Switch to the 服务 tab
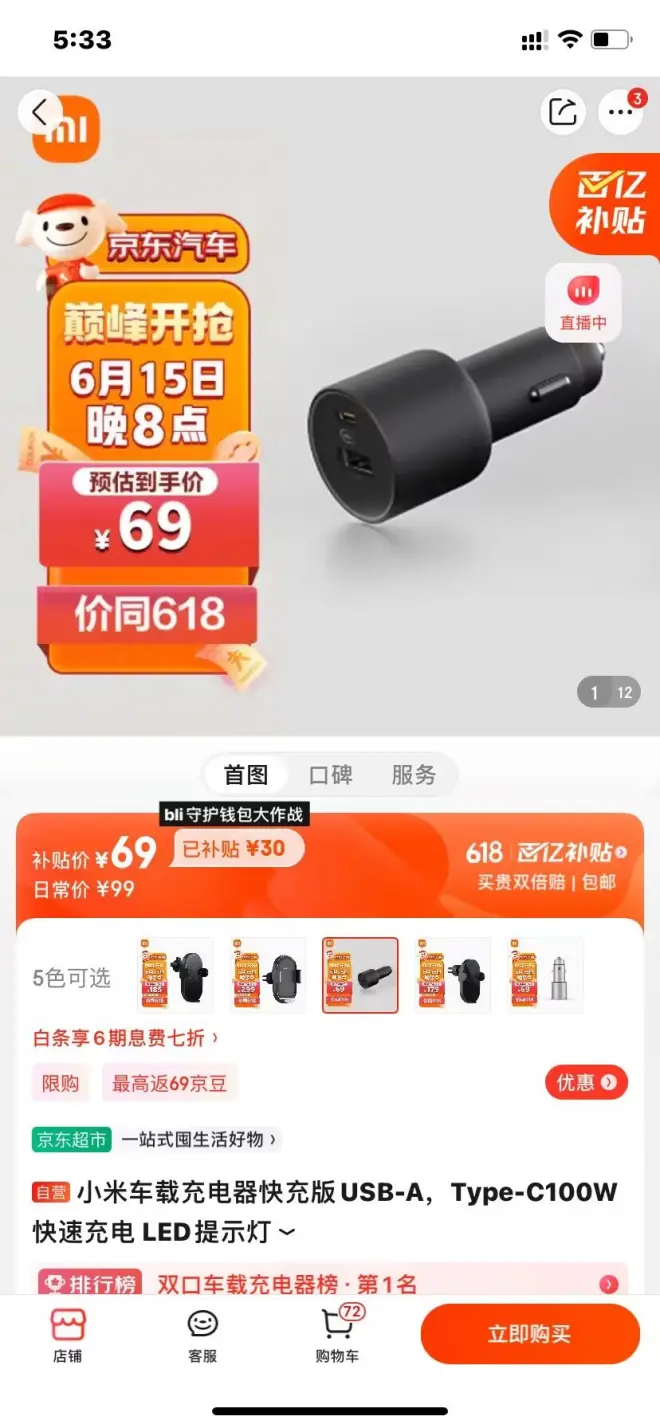The image size is (660, 1428). point(413,775)
